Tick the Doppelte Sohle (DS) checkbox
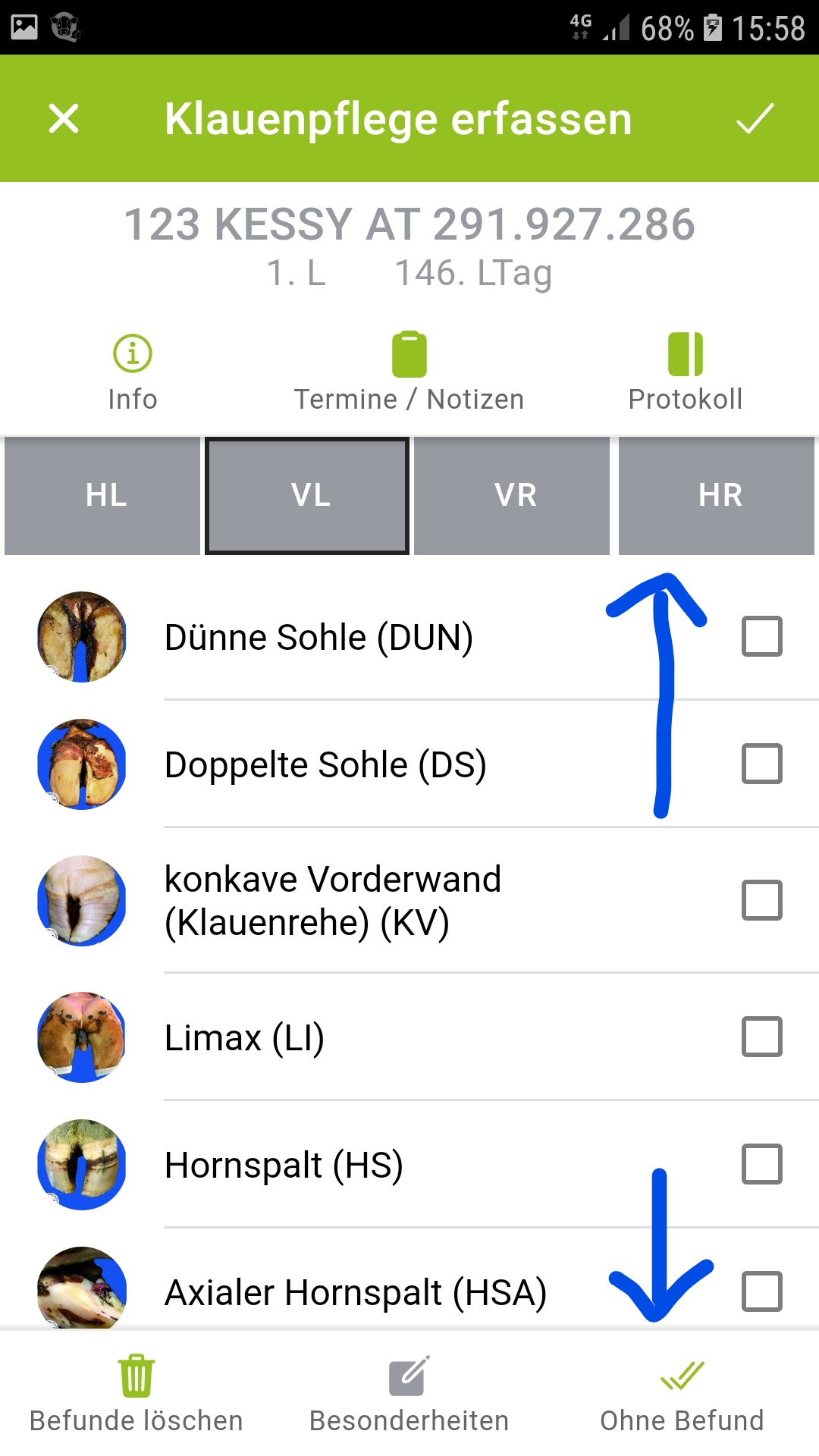 pos(761,764)
